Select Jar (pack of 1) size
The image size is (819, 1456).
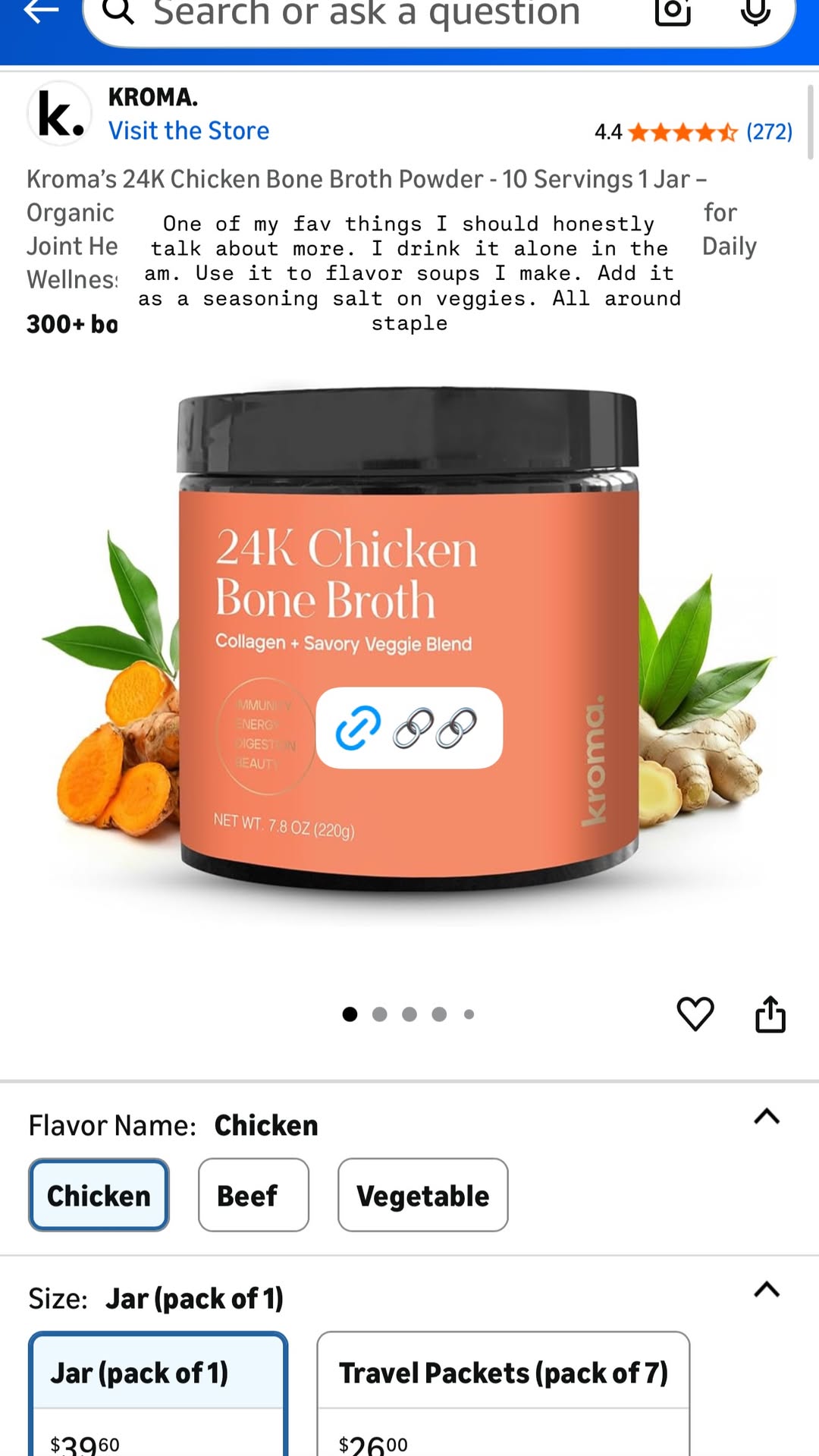tap(158, 1394)
